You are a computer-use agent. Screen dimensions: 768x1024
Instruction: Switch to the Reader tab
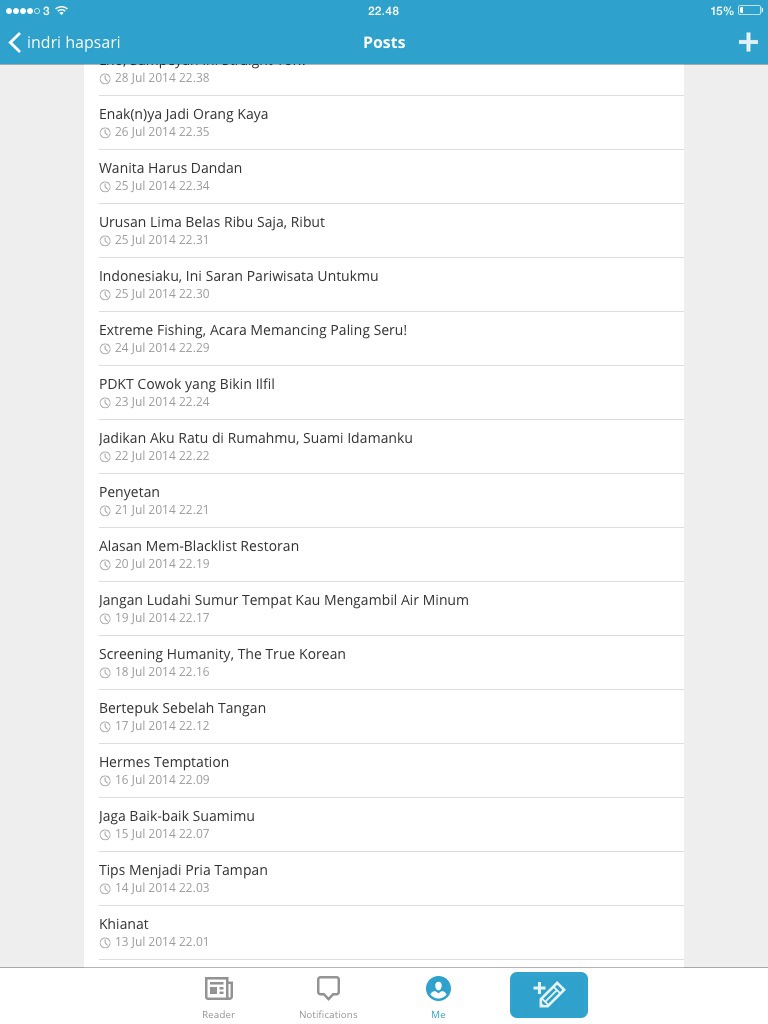[218, 997]
